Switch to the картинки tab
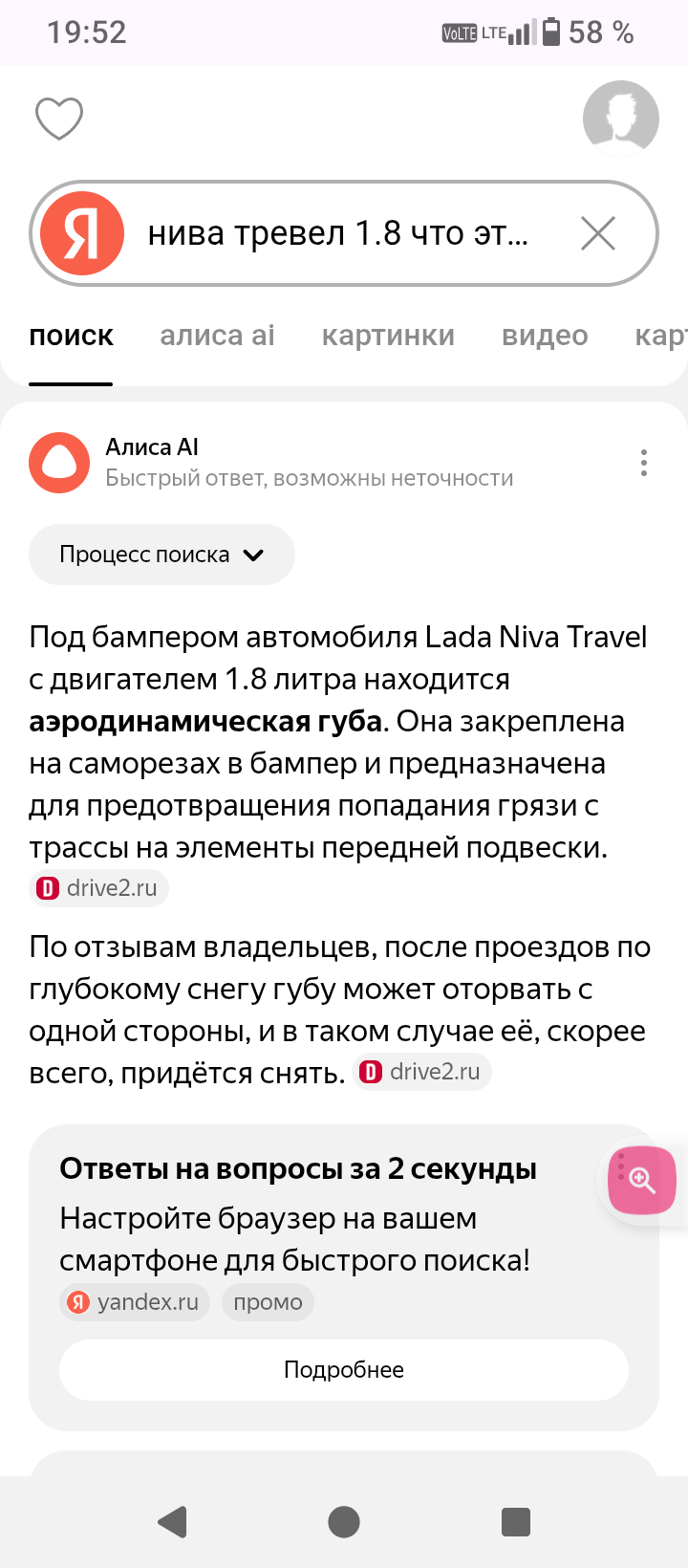Image resolution: width=688 pixels, height=1568 pixels. 388,336
